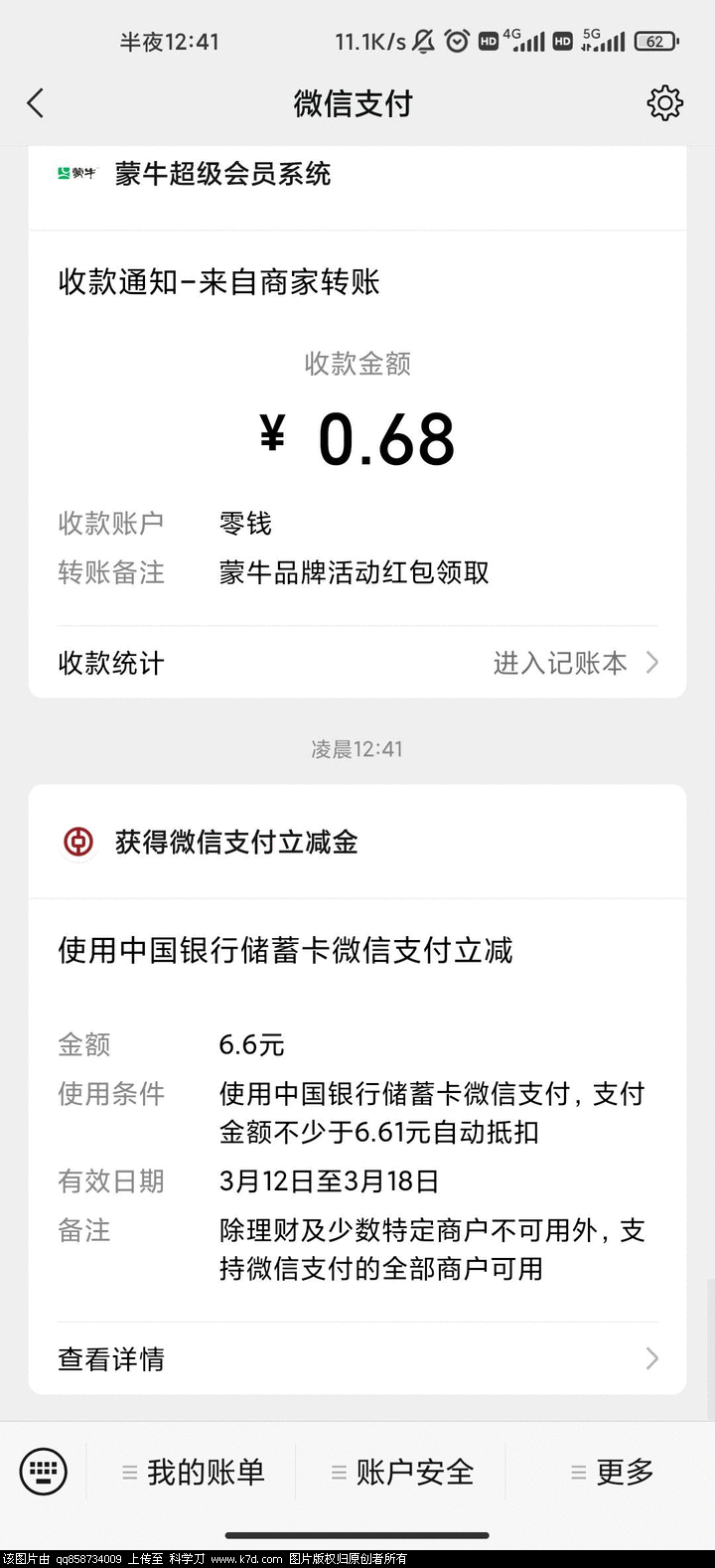Open the settings gear icon
The width and height of the screenshot is (715, 1568).
tap(664, 103)
